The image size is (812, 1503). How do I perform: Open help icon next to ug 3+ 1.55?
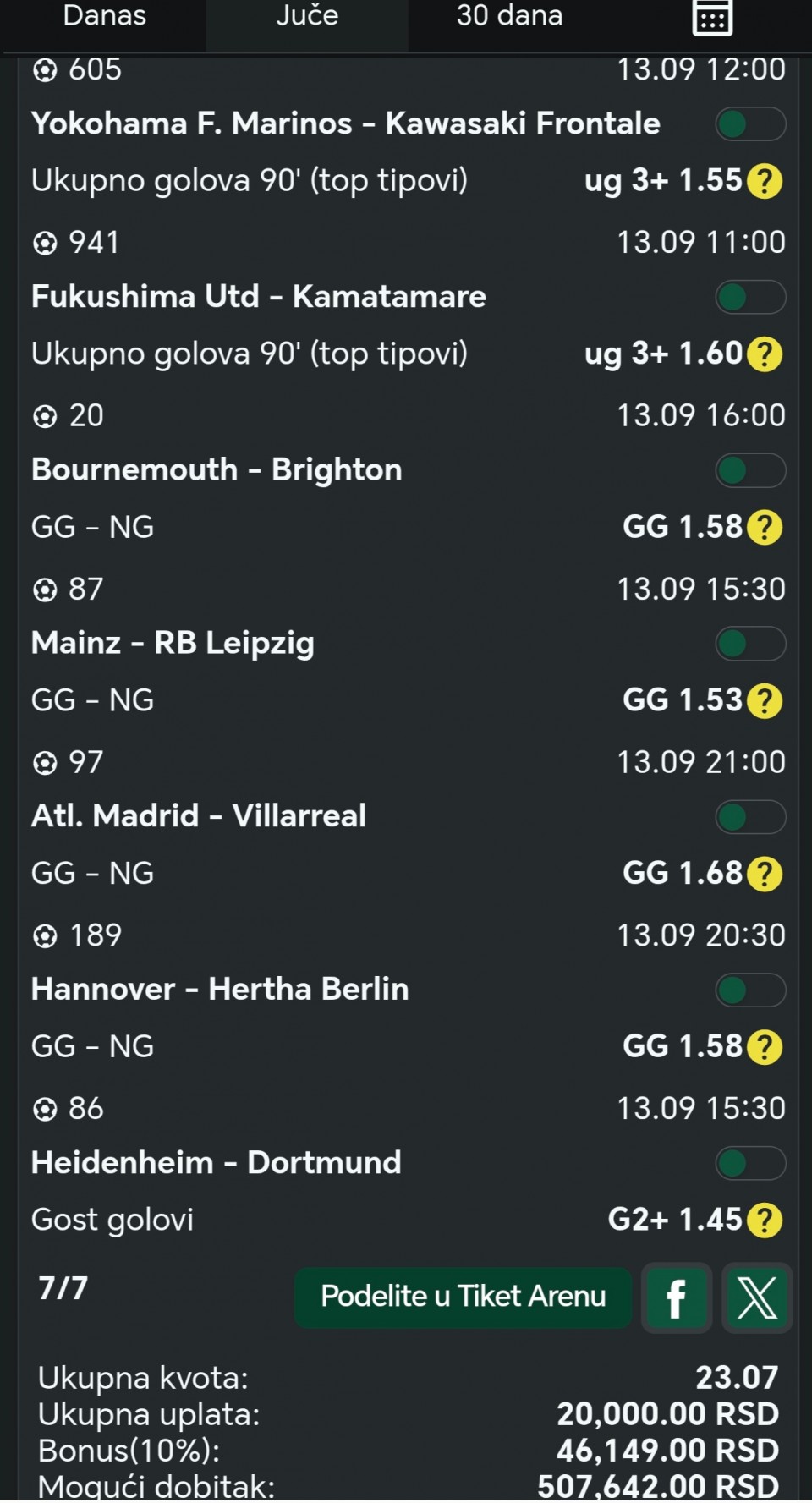pos(765,181)
